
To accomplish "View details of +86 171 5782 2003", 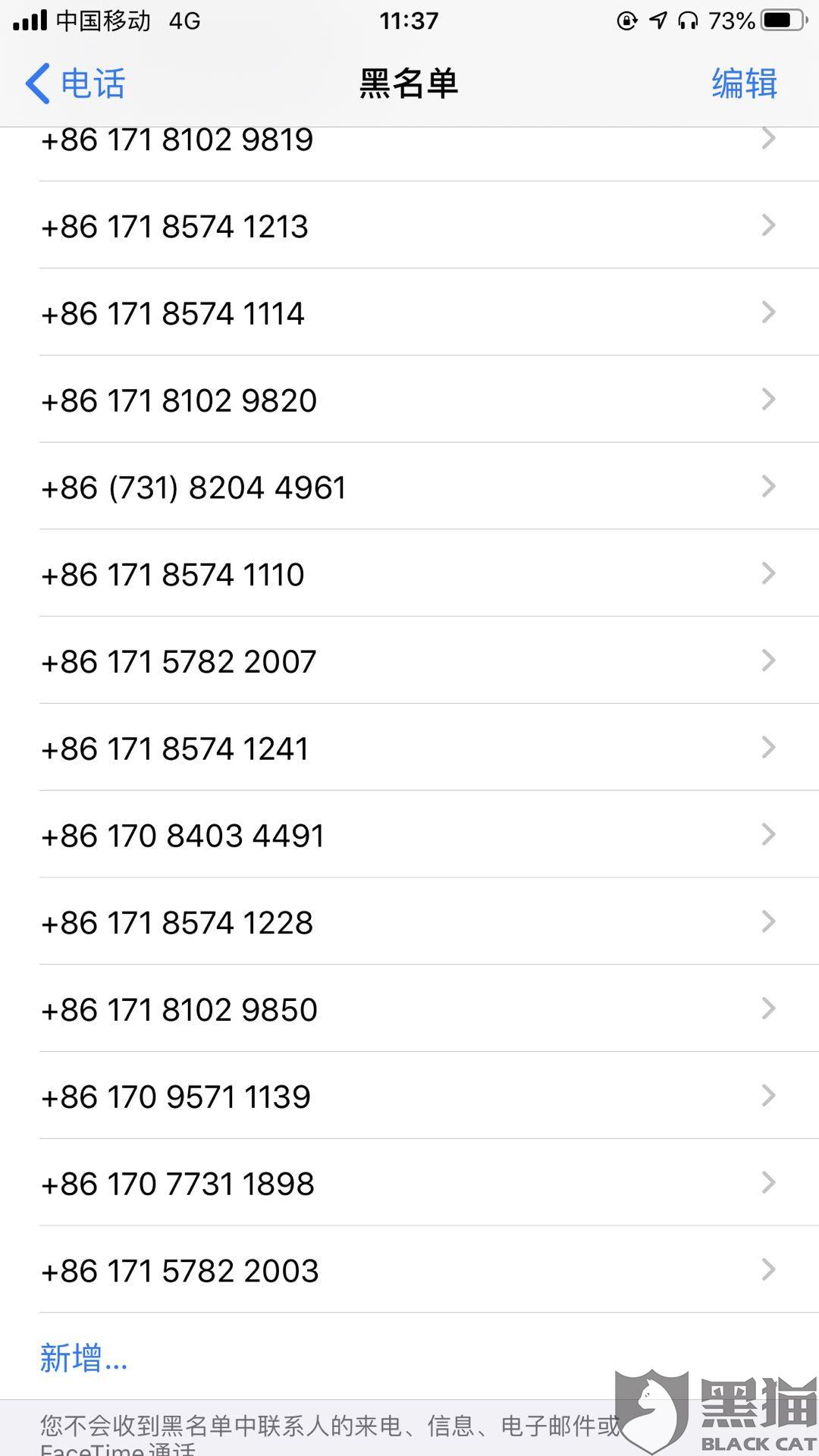I will [409, 1270].
